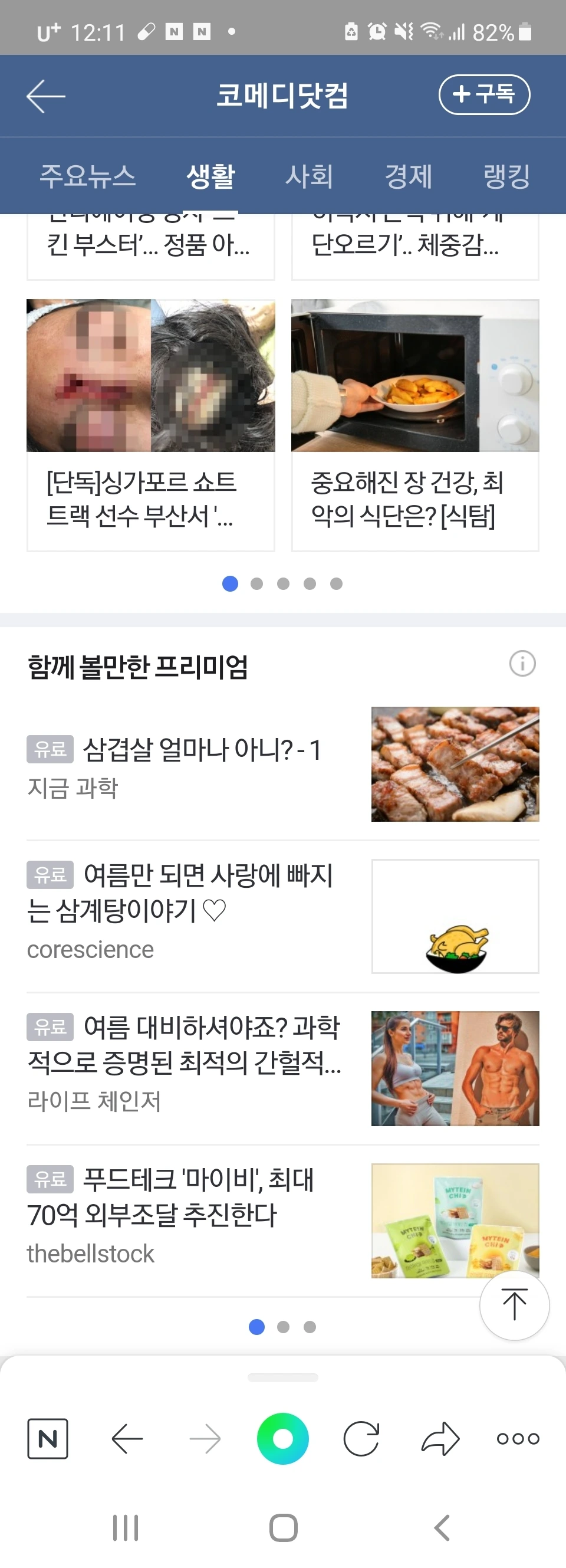Open the 중요해진 장 건강 article card

tap(415, 425)
